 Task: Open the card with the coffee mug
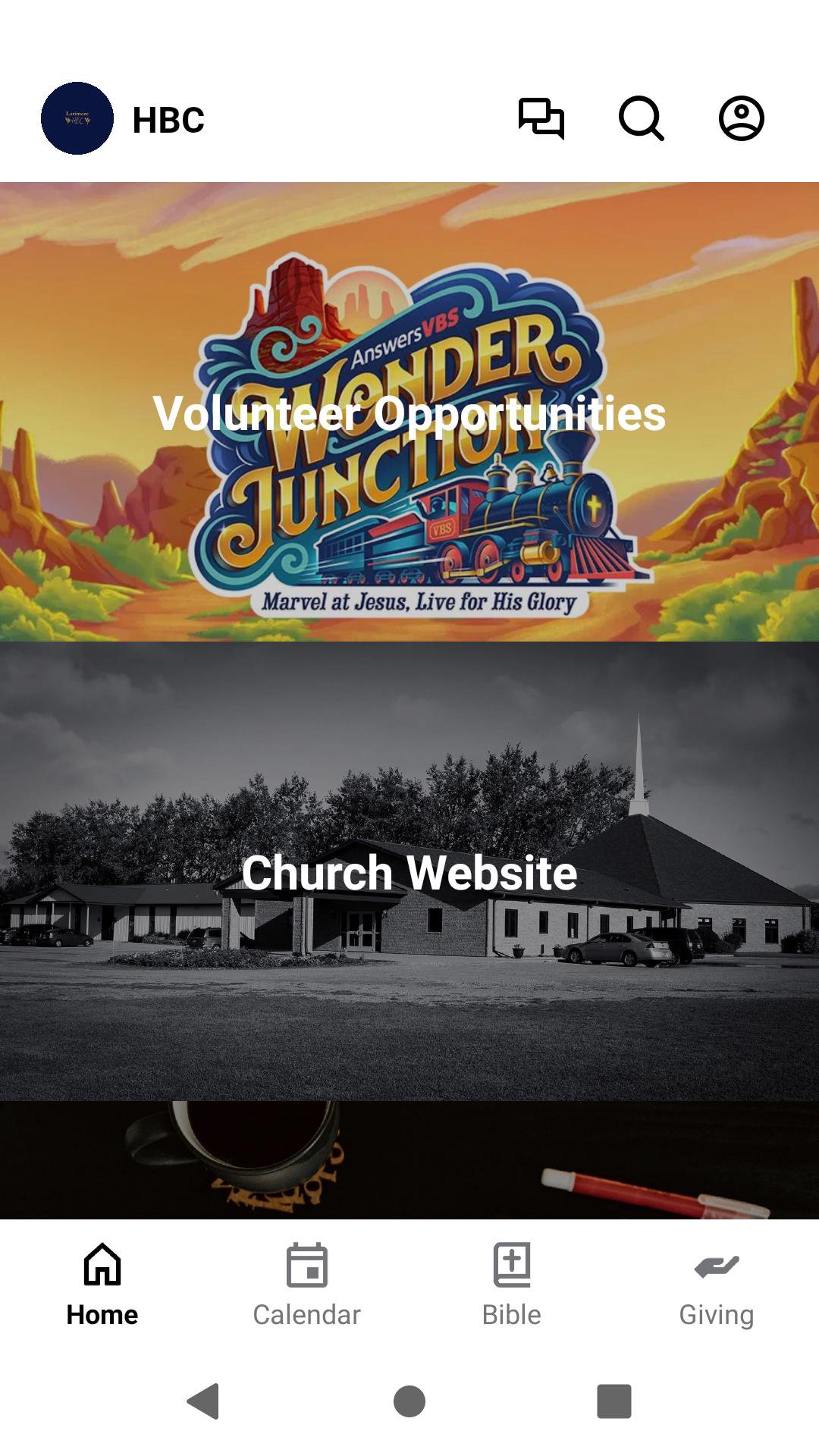[409, 1160]
